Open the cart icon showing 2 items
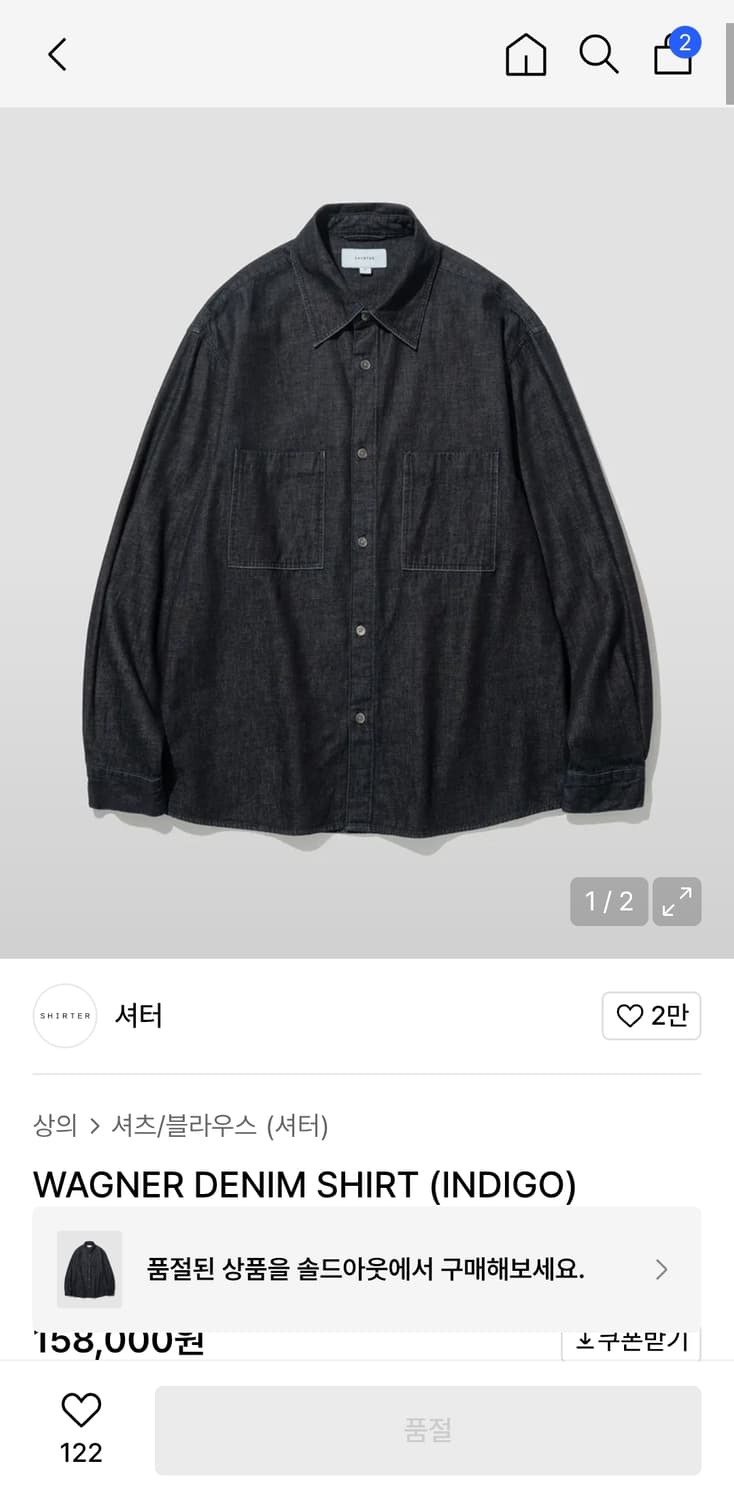734x1500 pixels. pos(672,57)
